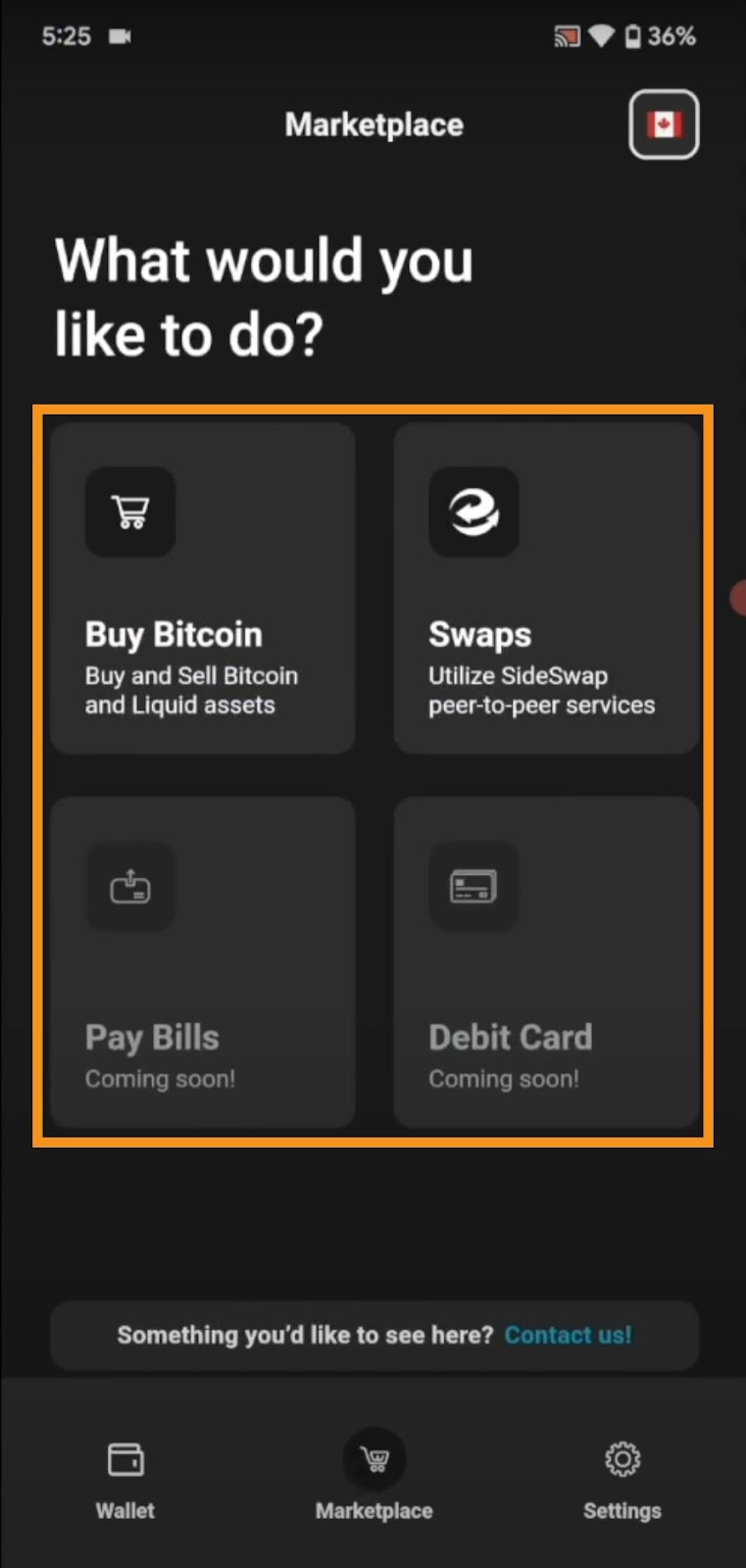Viewport: 746px width, 1568px height.
Task: Select the Pay Bills card
Action: [203, 962]
